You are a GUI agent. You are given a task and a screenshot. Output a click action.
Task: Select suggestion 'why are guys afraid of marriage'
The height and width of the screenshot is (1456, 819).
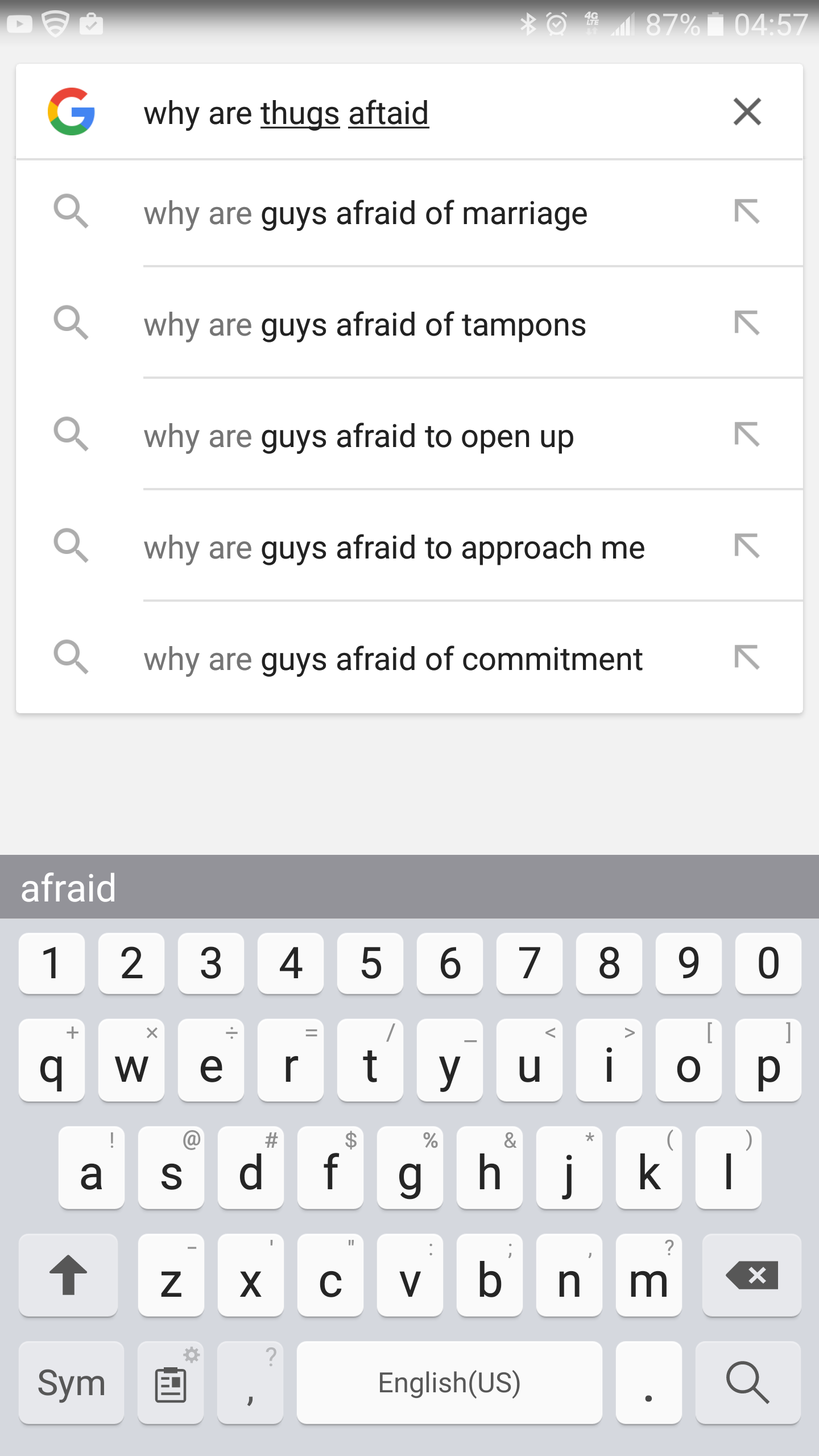365,214
